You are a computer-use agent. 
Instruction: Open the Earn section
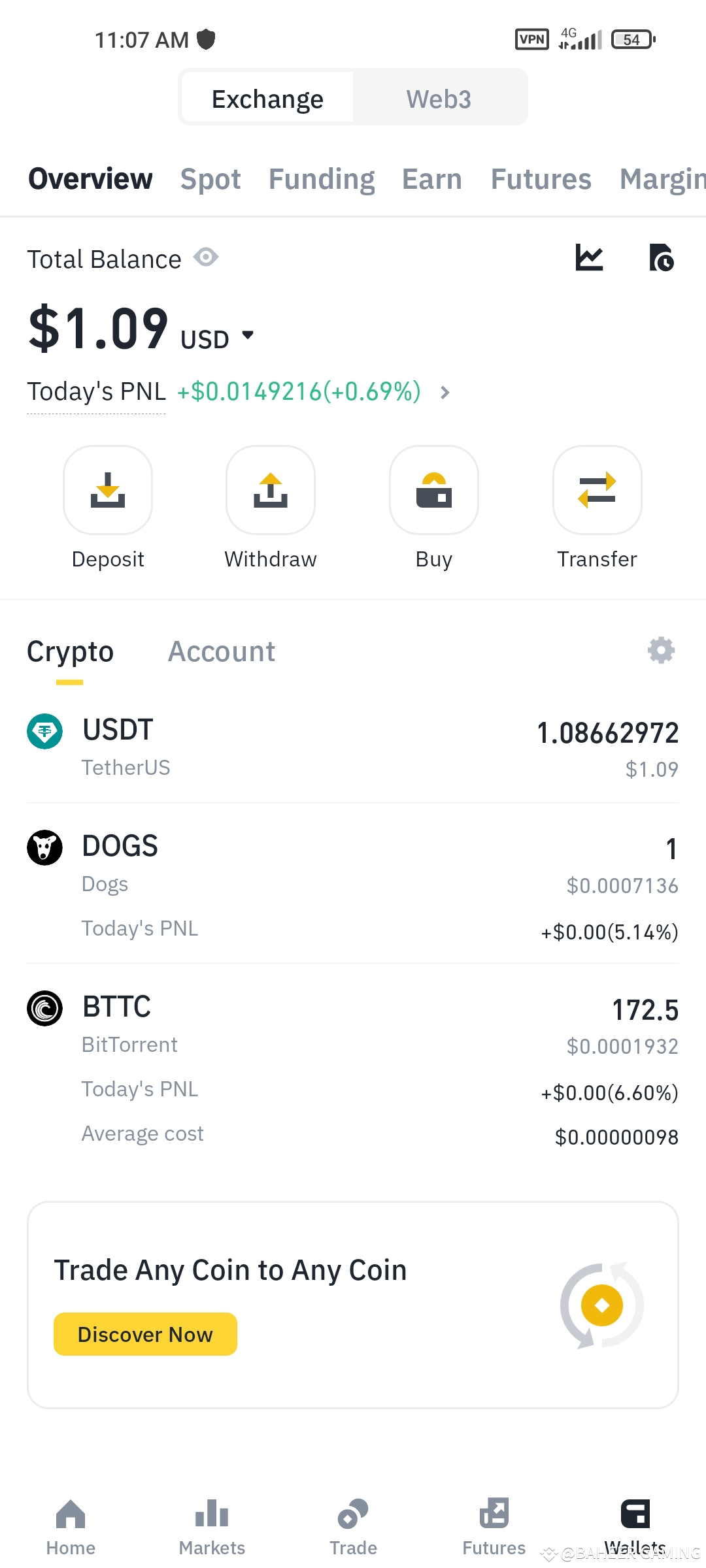[x=431, y=178]
